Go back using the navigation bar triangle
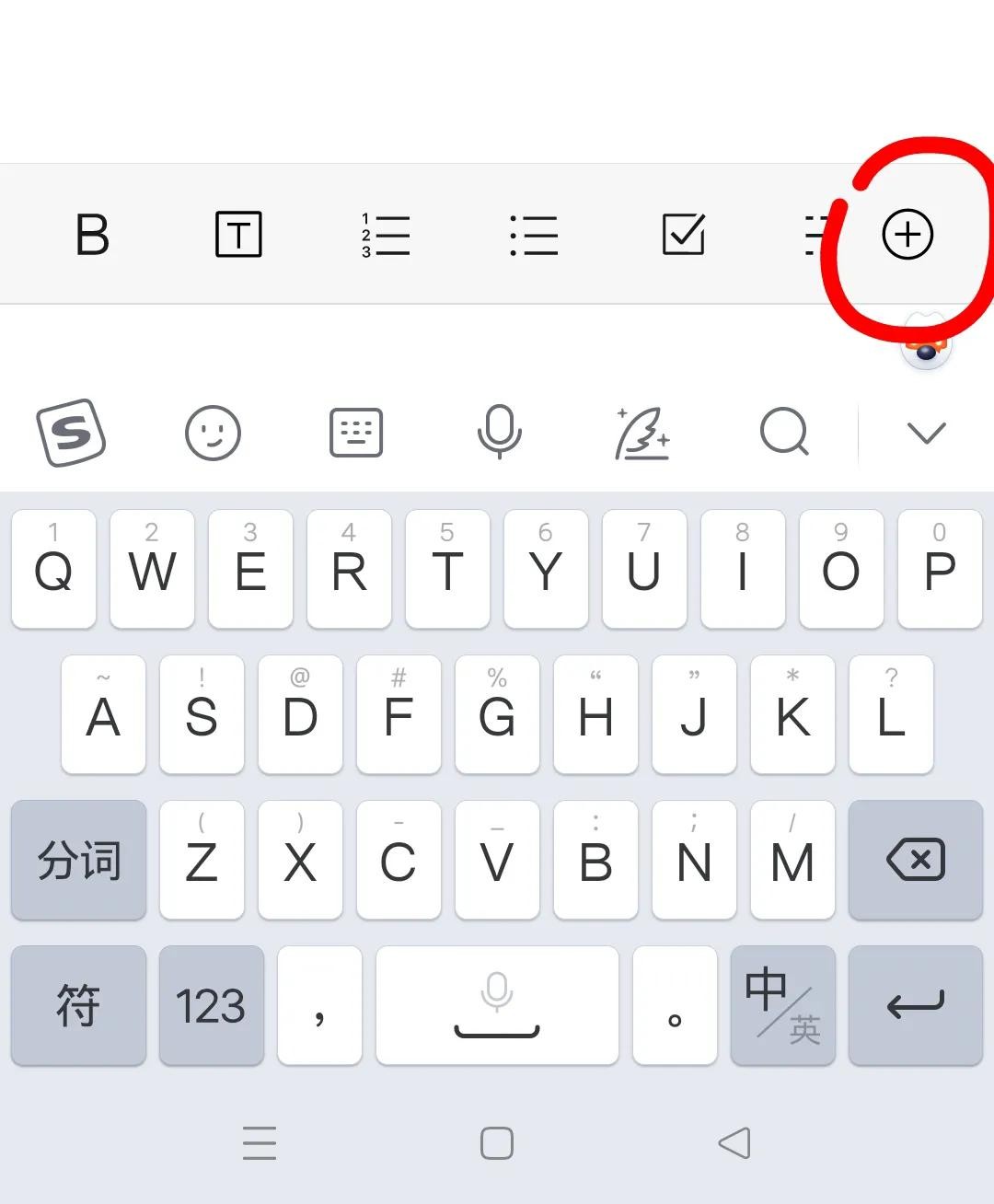Screen dimensions: 994x1204 click(734, 1143)
